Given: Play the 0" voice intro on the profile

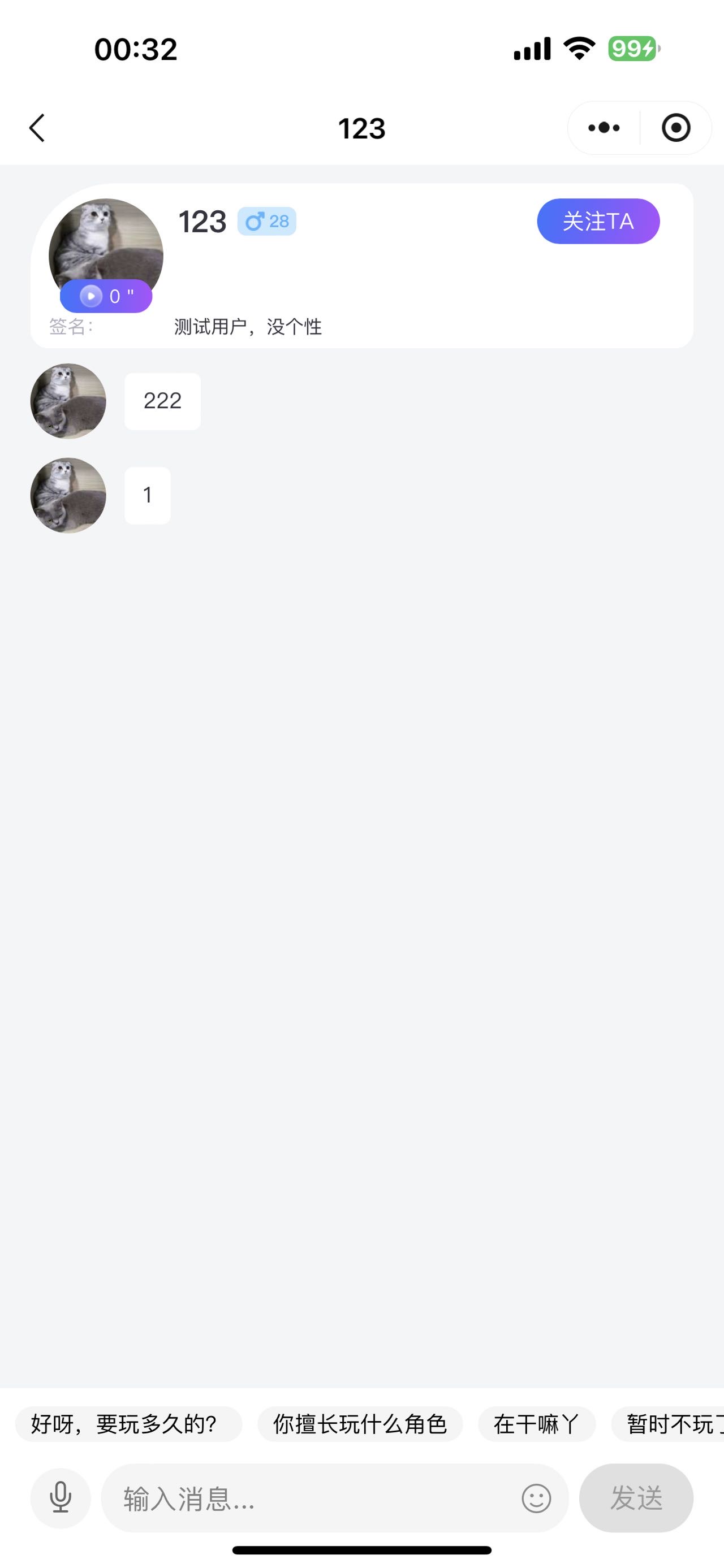Looking at the screenshot, I should coord(105,296).
